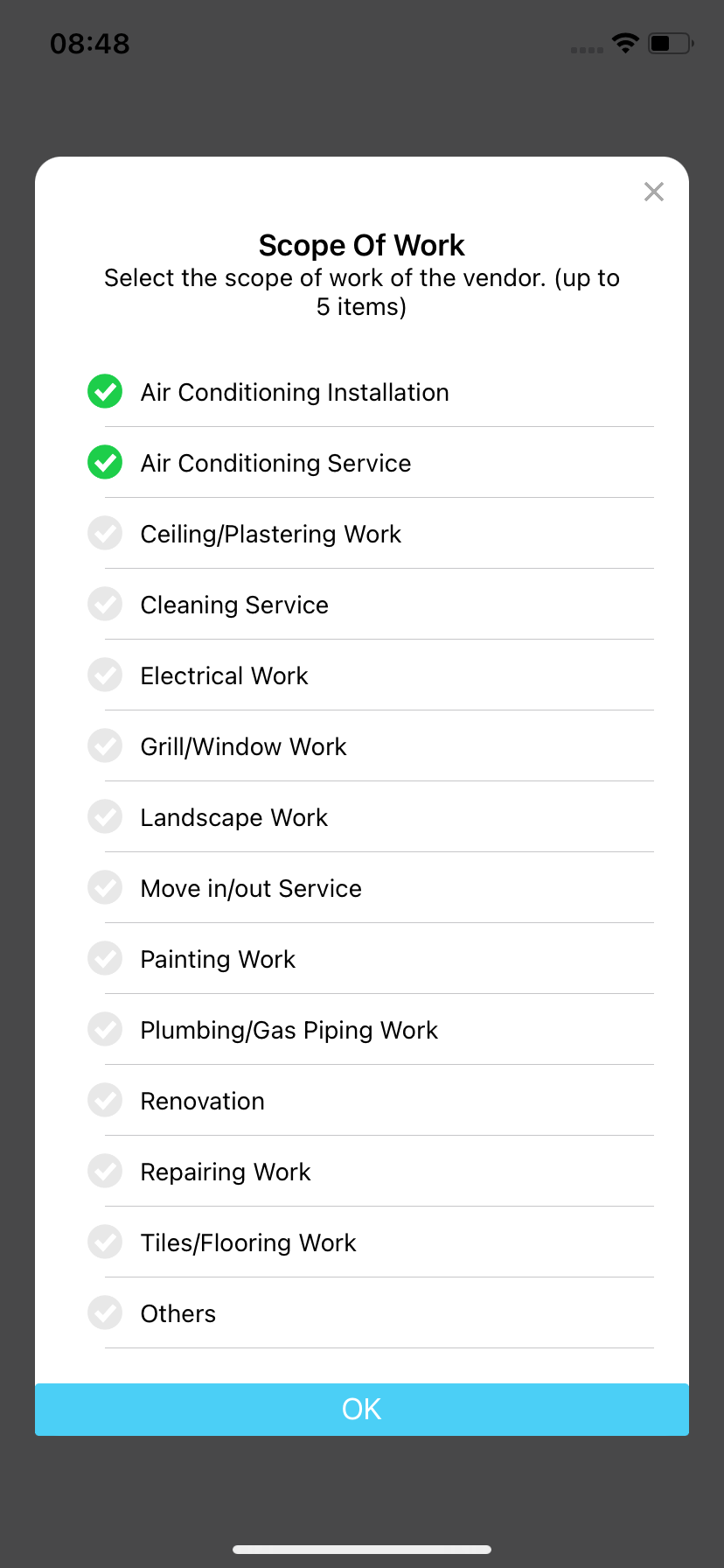724x1568 pixels.
Task: Close the Scope Of Work dialog
Action: (x=654, y=192)
